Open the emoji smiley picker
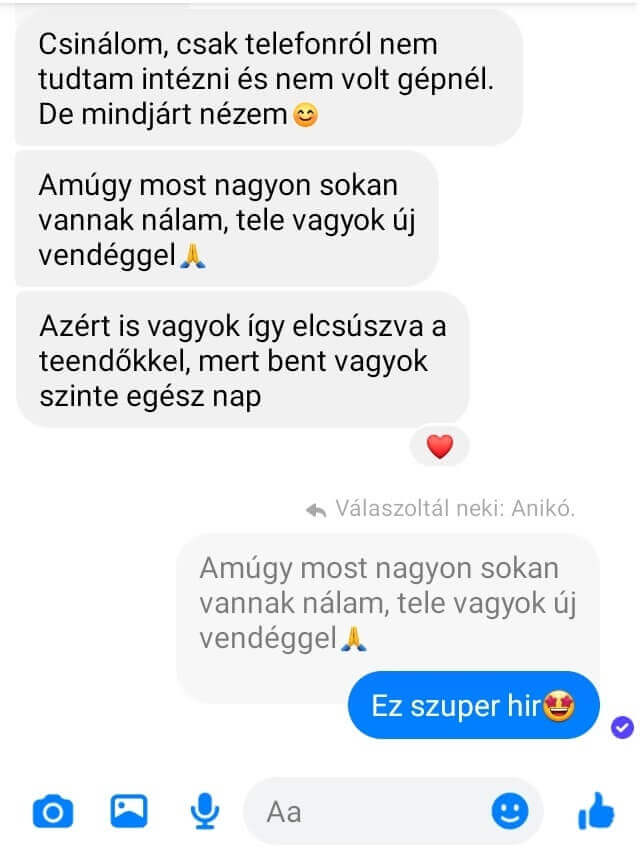 pos(511,812)
